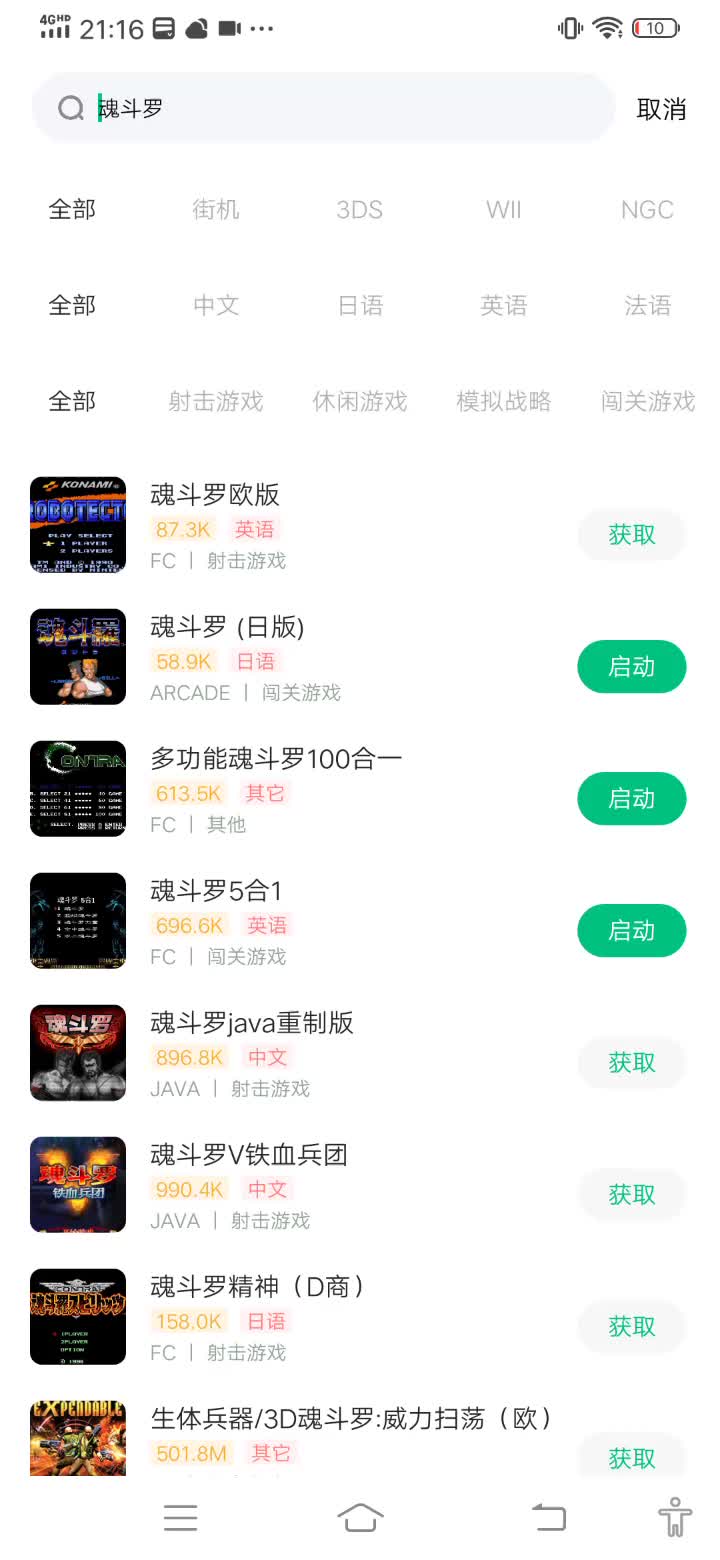Filter by genre 射击游戏
The image size is (720, 1560).
(216, 401)
